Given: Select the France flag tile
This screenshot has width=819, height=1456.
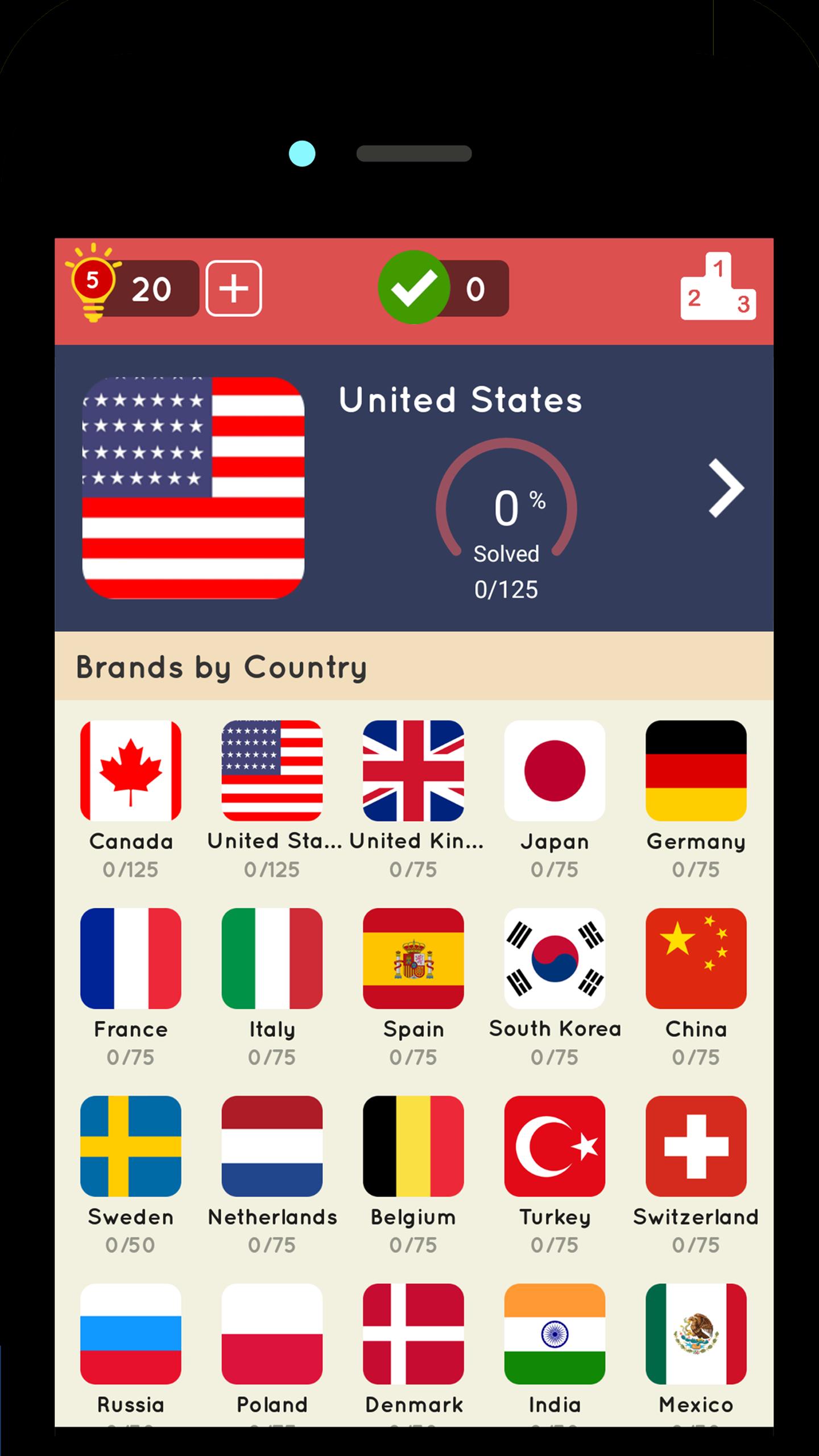Looking at the screenshot, I should pos(131,958).
